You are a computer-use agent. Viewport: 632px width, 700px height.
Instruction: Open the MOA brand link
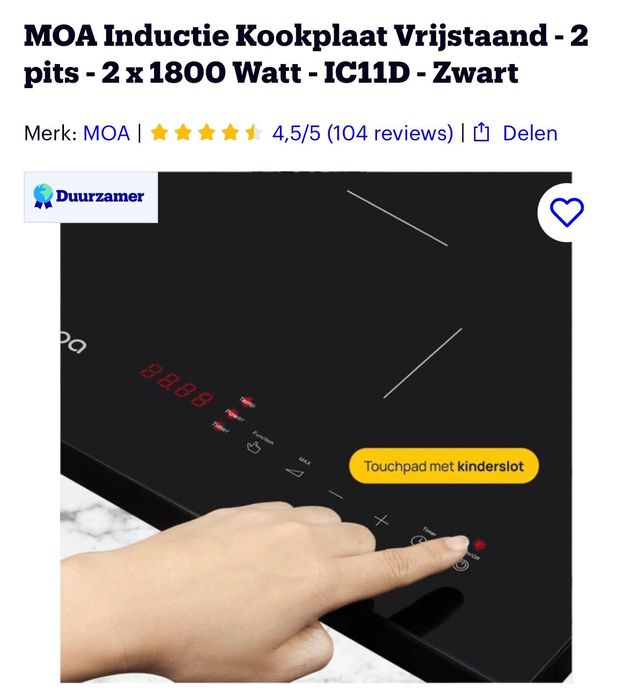106,133
